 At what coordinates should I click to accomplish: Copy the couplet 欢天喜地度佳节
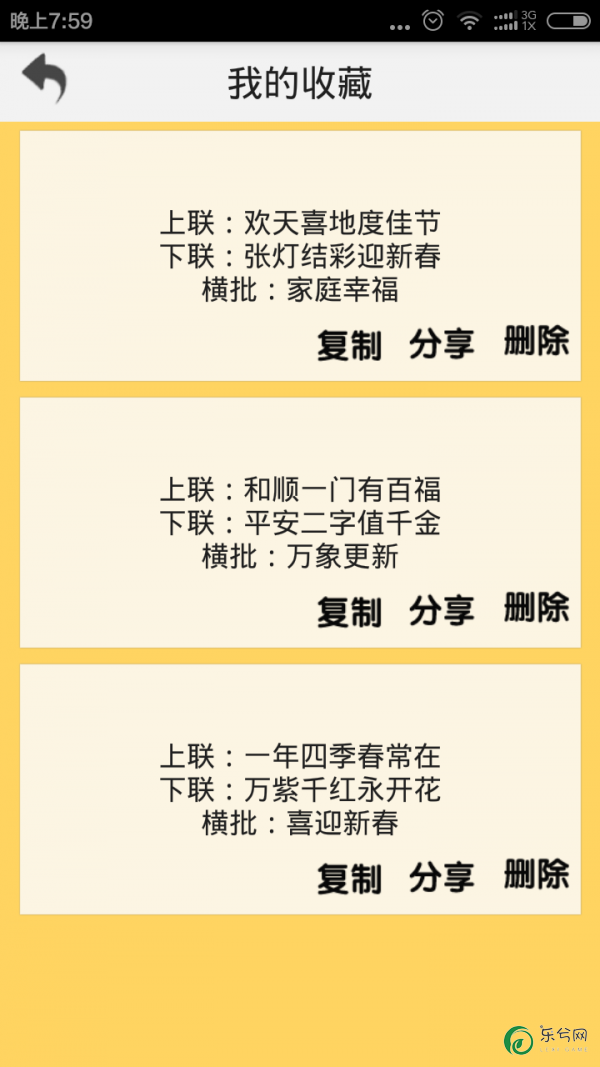(349, 344)
